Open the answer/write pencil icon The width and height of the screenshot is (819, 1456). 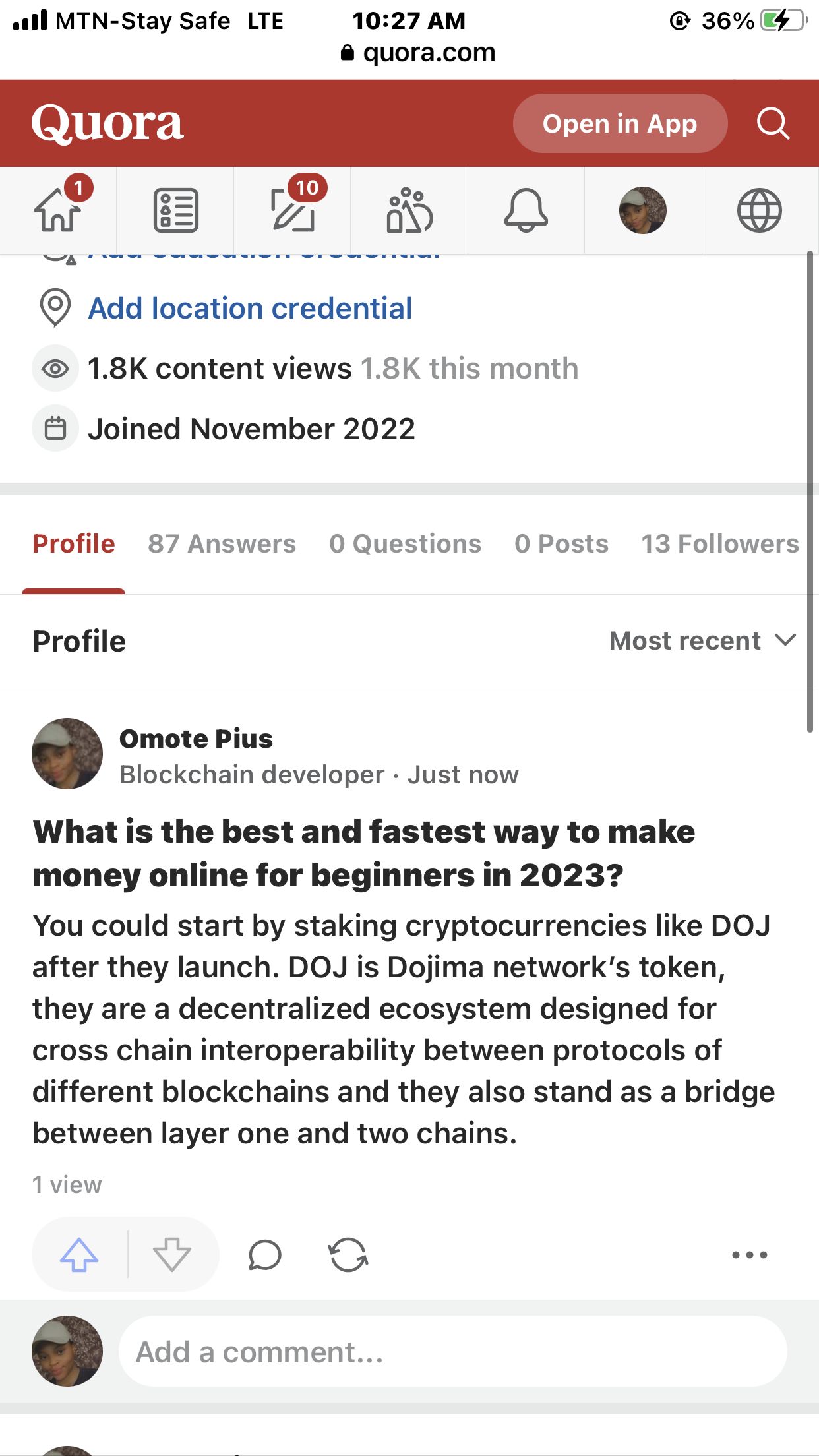click(x=292, y=210)
